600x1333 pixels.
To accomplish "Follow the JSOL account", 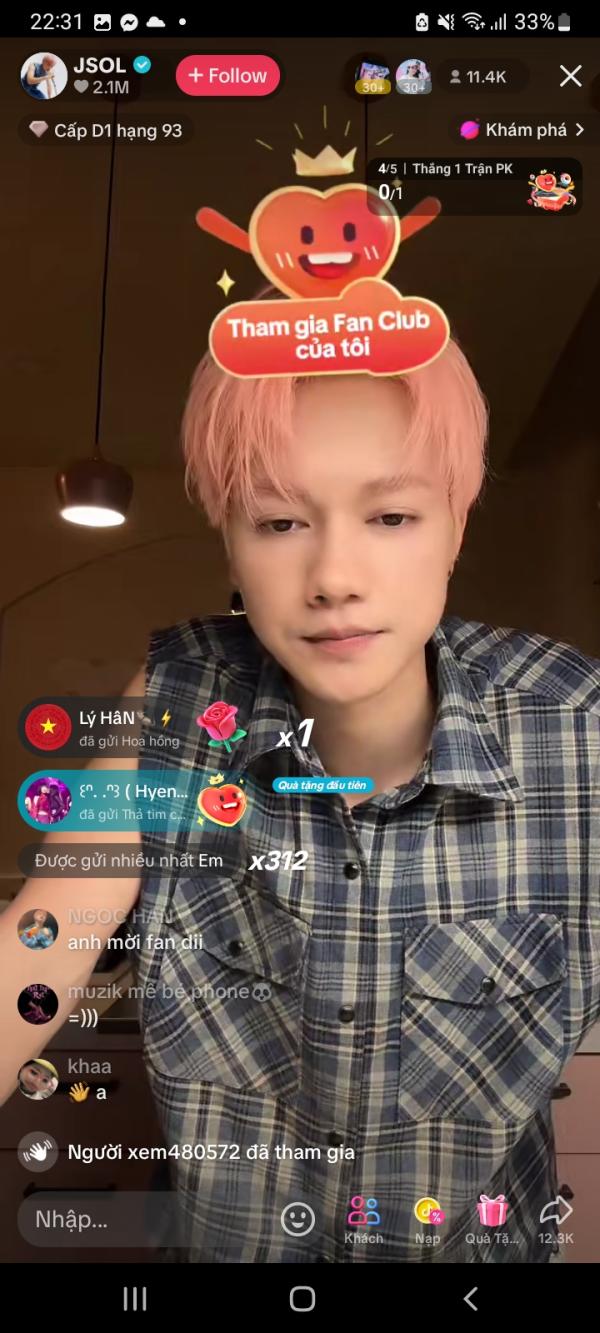I will tap(228, 76).
